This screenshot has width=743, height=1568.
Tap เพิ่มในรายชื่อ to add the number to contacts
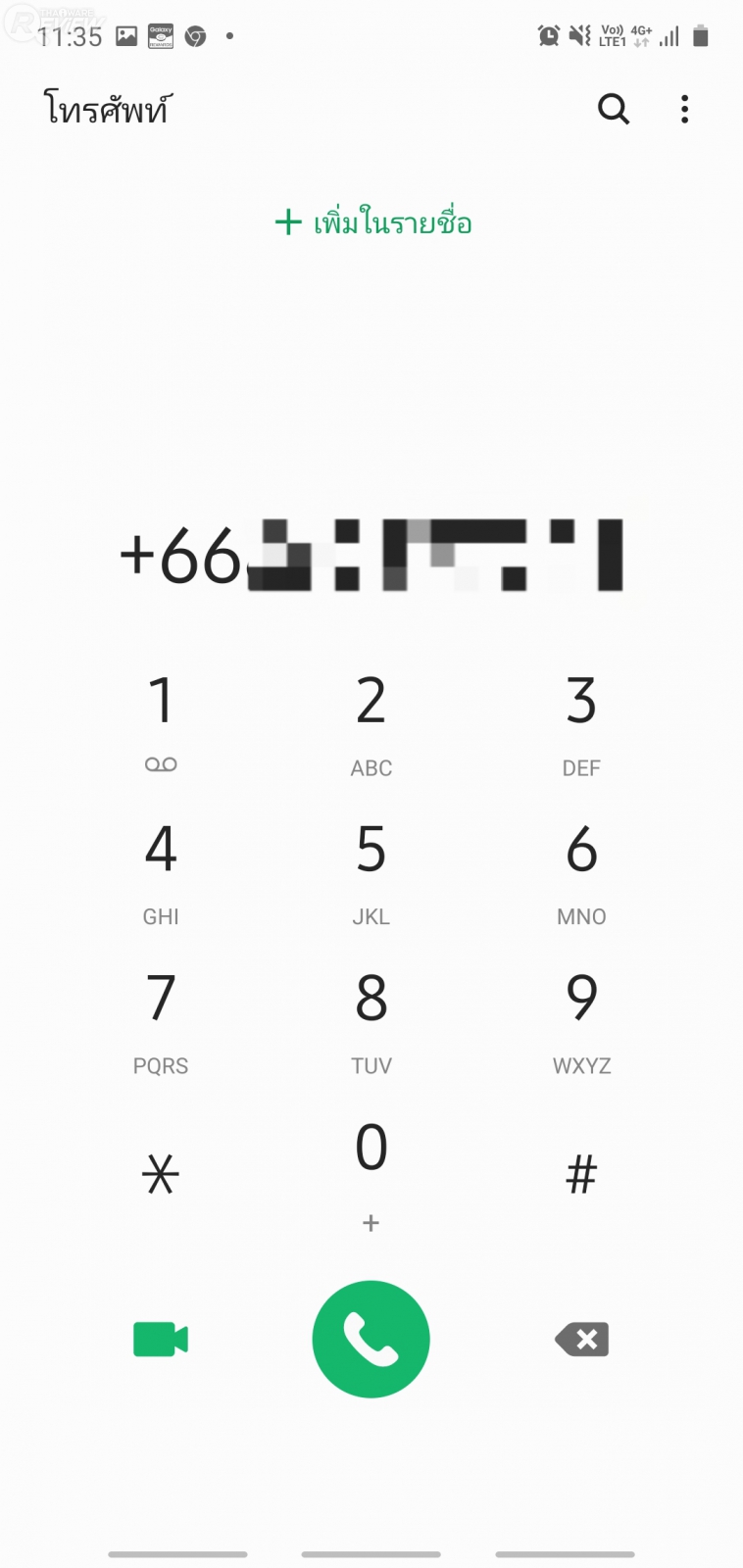point(373,222)
